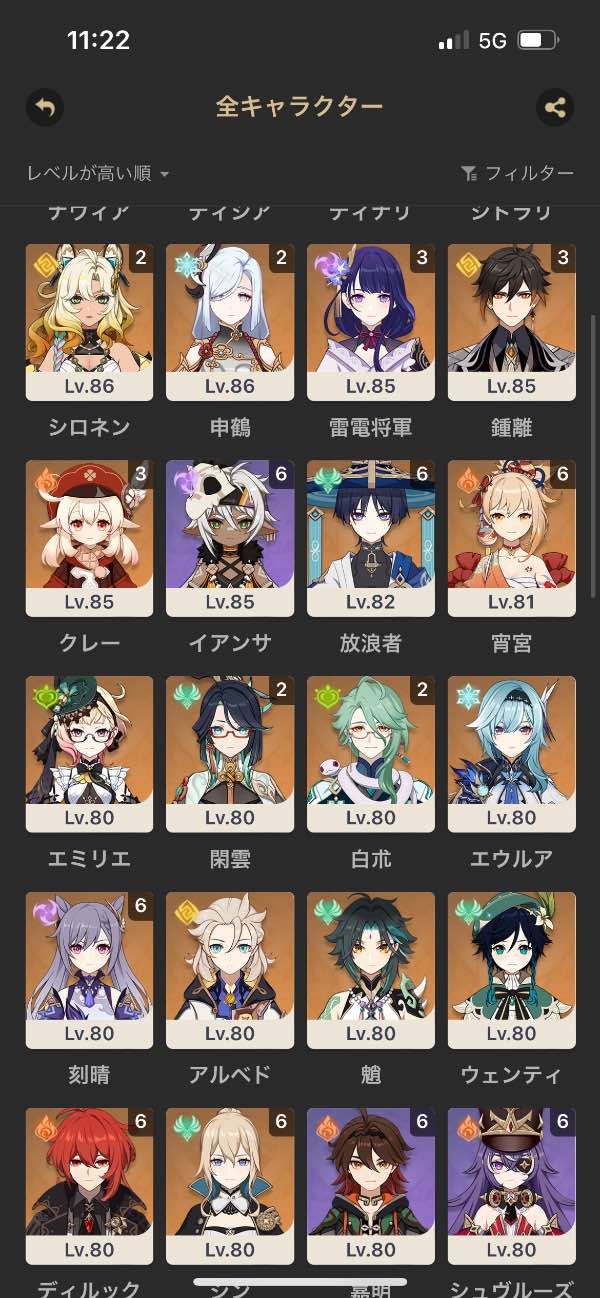Viewport: 600px width, 1298px height.
Task: Open character card クレー
Action: point(89,538)
